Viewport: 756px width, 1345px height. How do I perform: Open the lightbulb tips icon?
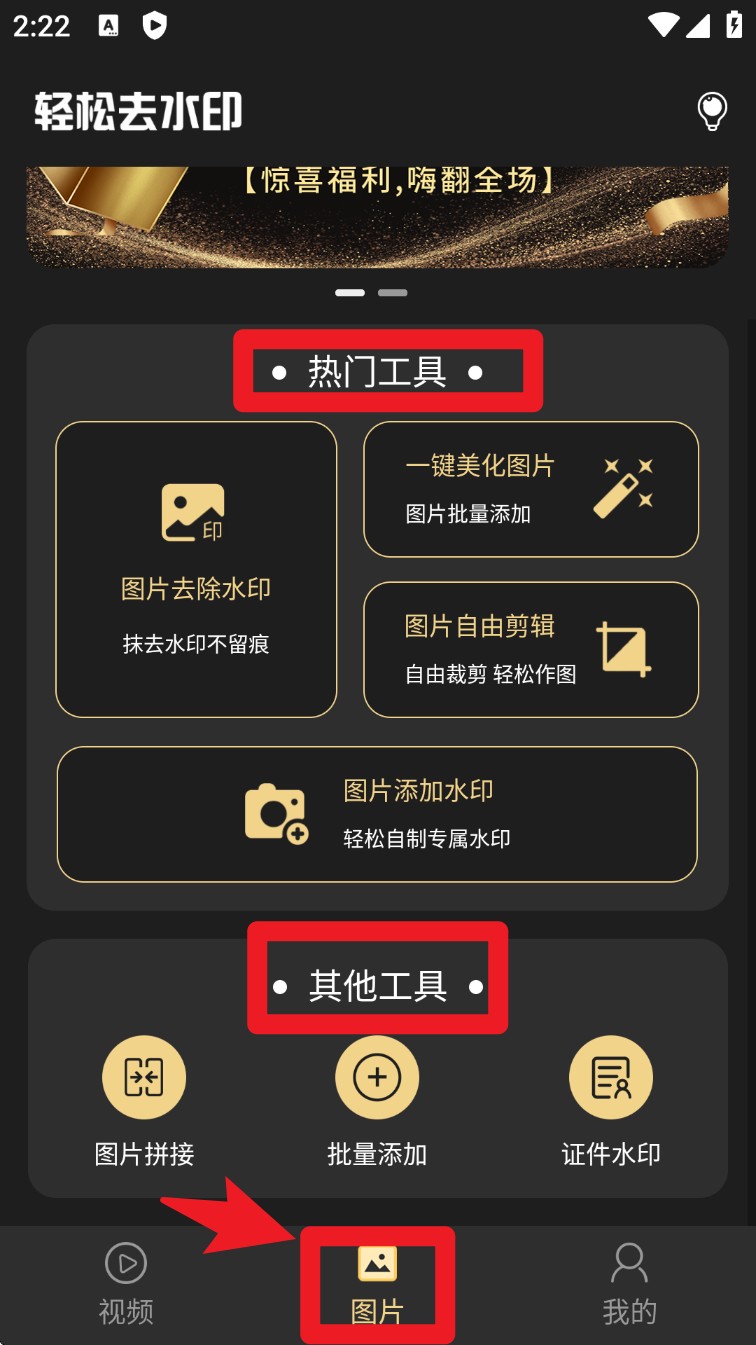tap(711, 111)
